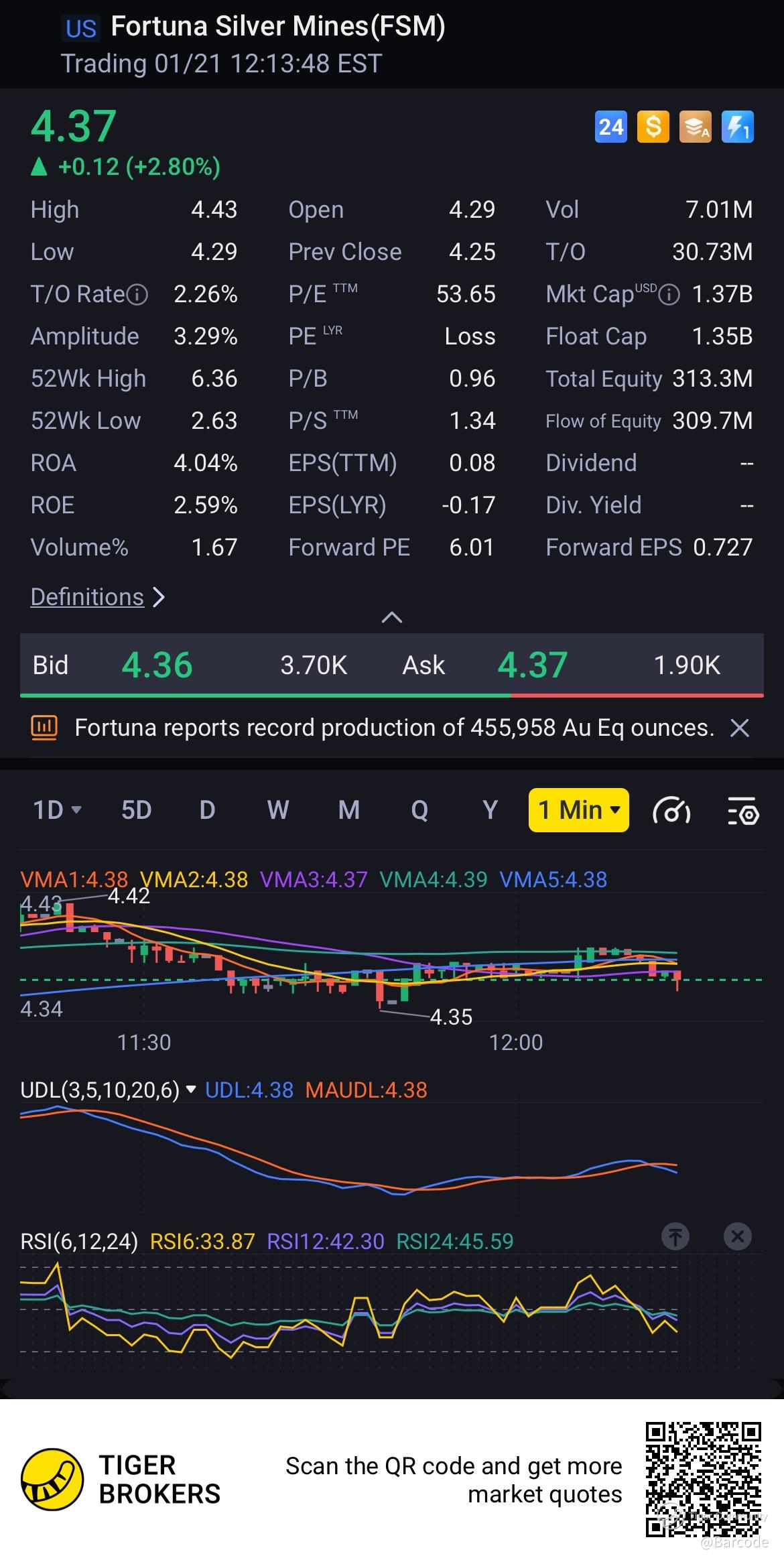Collapse the quote details panel
784x1560 pixels.
pyautogui.click(x=392, y=617)
